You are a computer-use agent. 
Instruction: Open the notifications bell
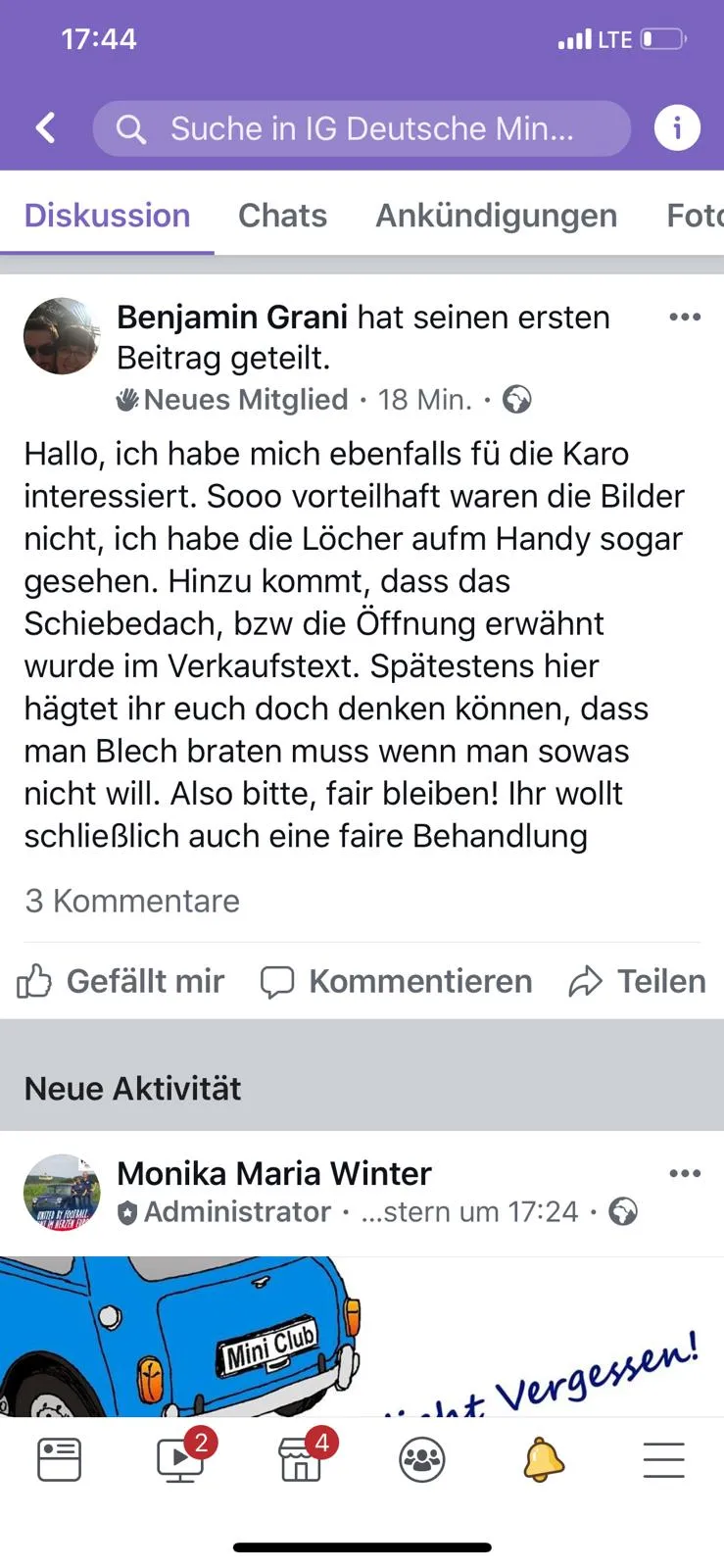(x=543, y=1460)
